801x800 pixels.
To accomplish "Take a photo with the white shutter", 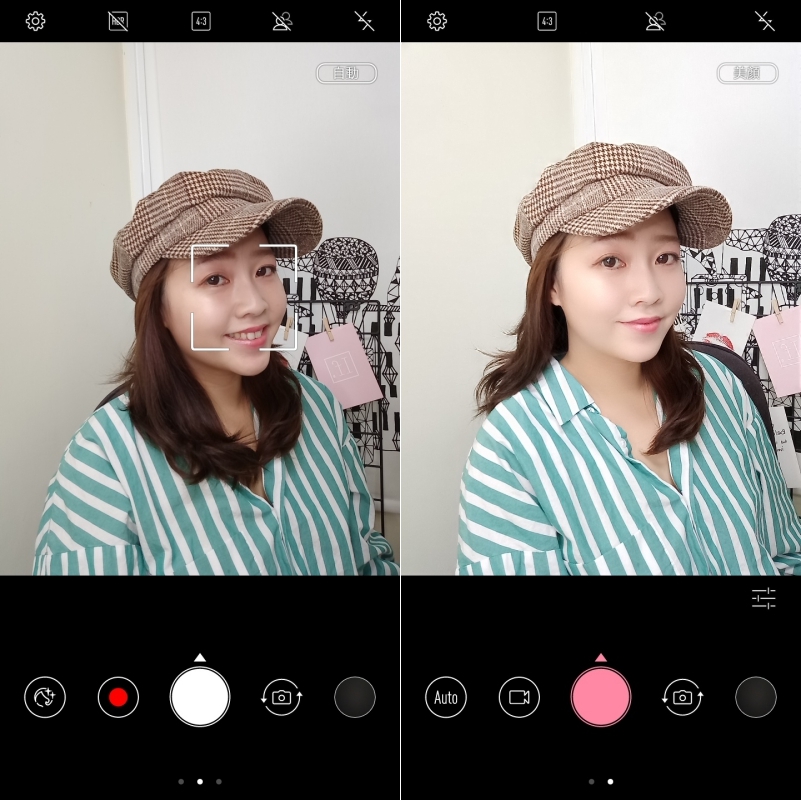I will point(200,697).
